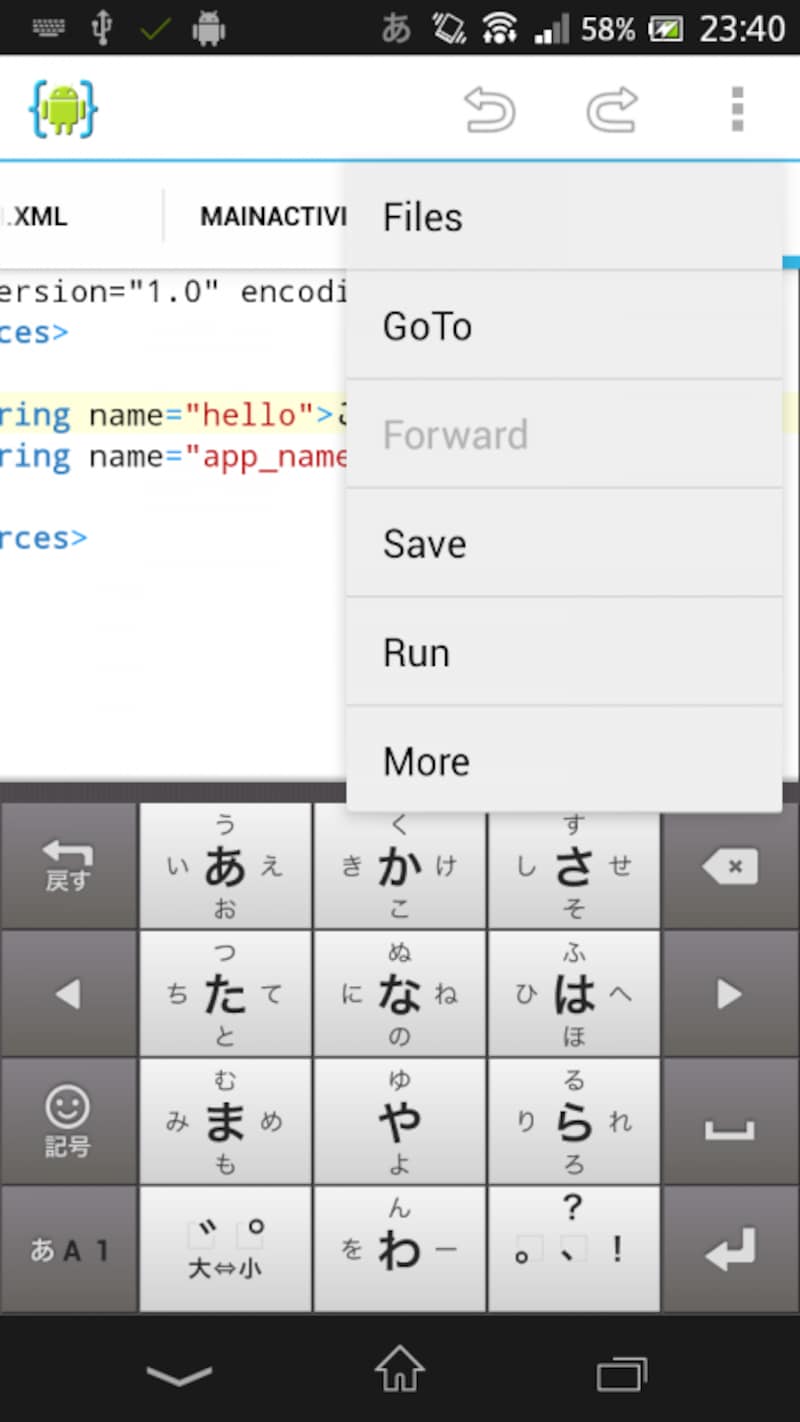Go to the home screen
The width and height of the screenshot is (800, 1422).
(x=399, y=1369)
